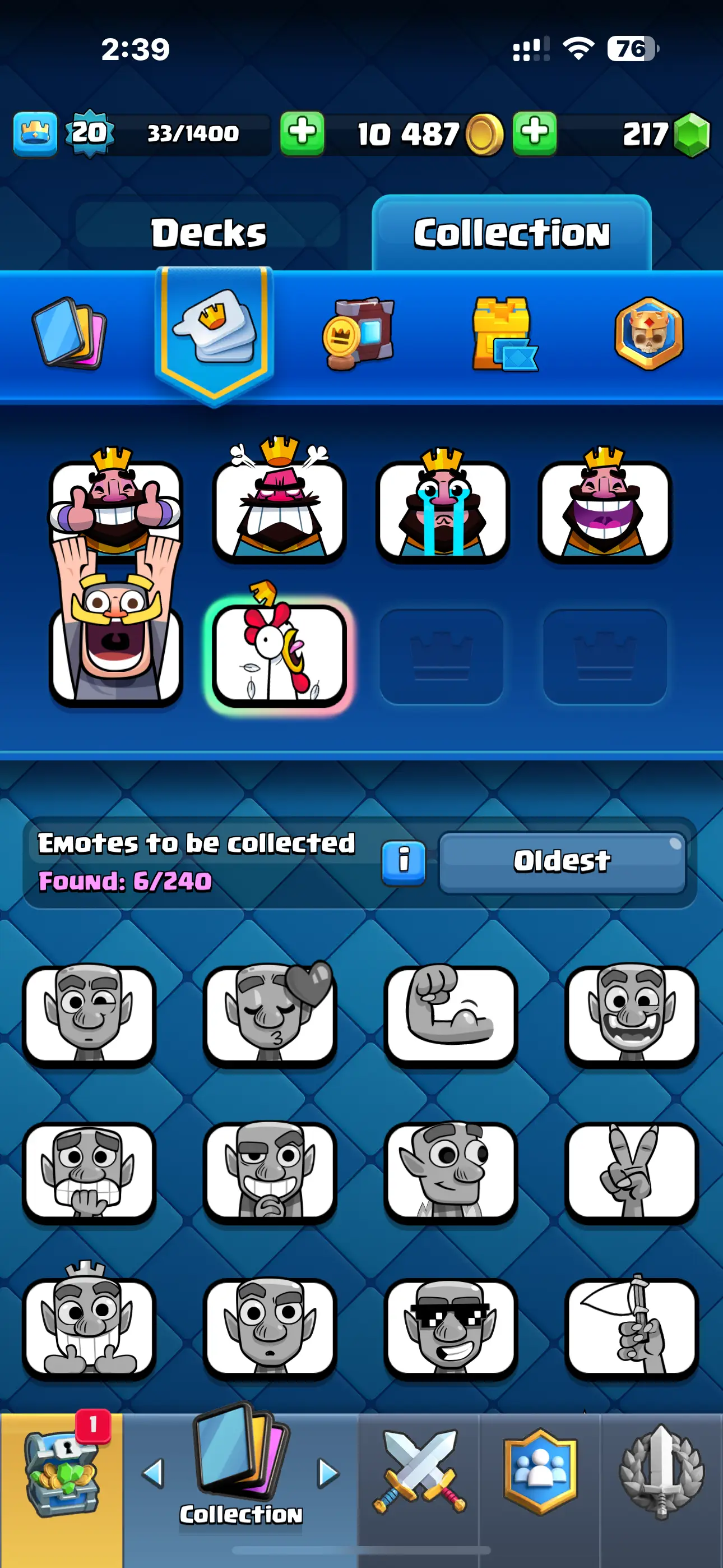Buy gems with the plus button
Viewport: 723px width, 1568px height.
534,133
